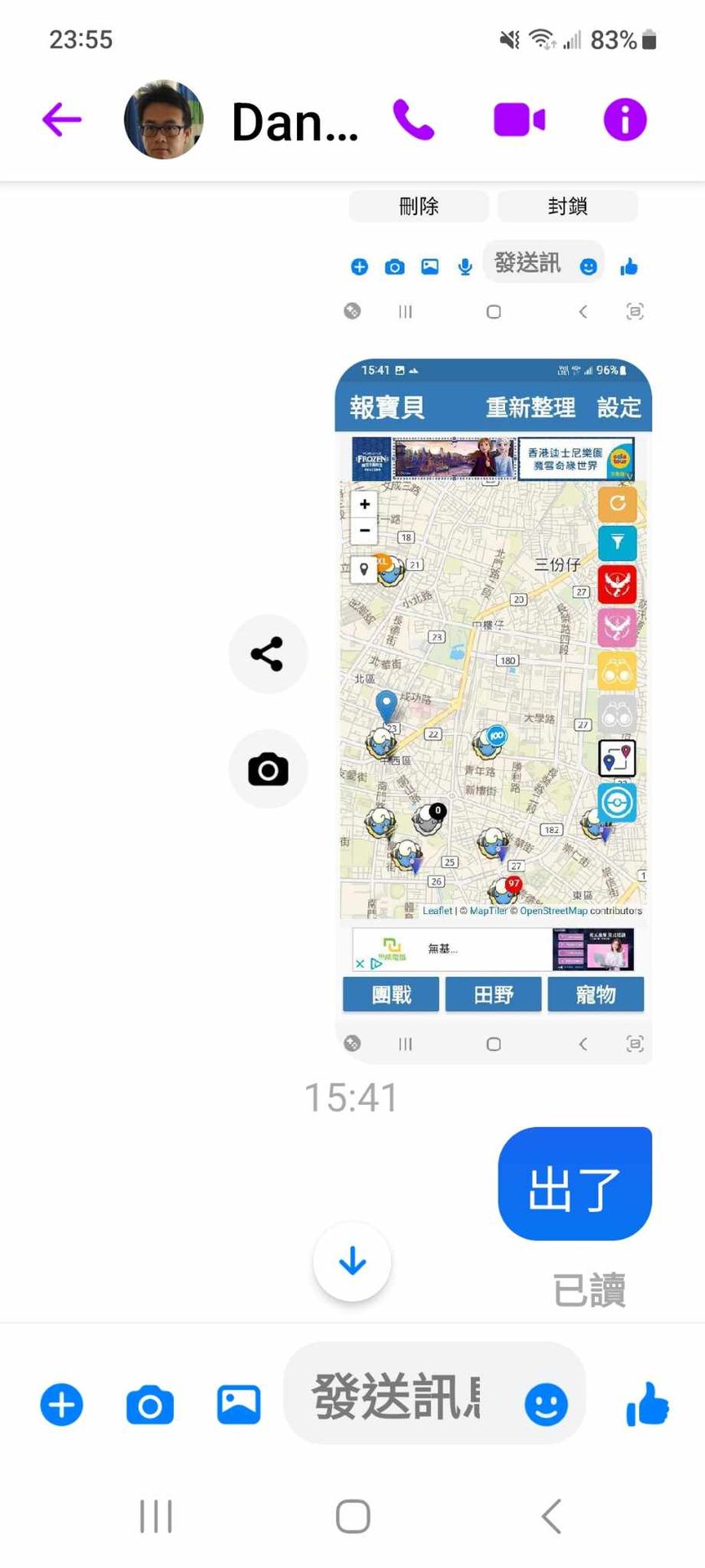Go back from the chat

(x=62, y=120)
